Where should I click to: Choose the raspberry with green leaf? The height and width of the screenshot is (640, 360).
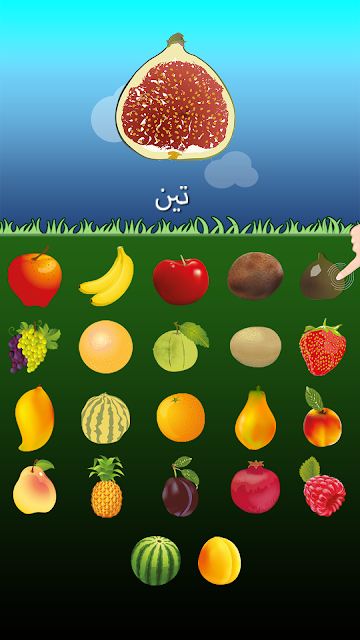(x=322, y=487)
